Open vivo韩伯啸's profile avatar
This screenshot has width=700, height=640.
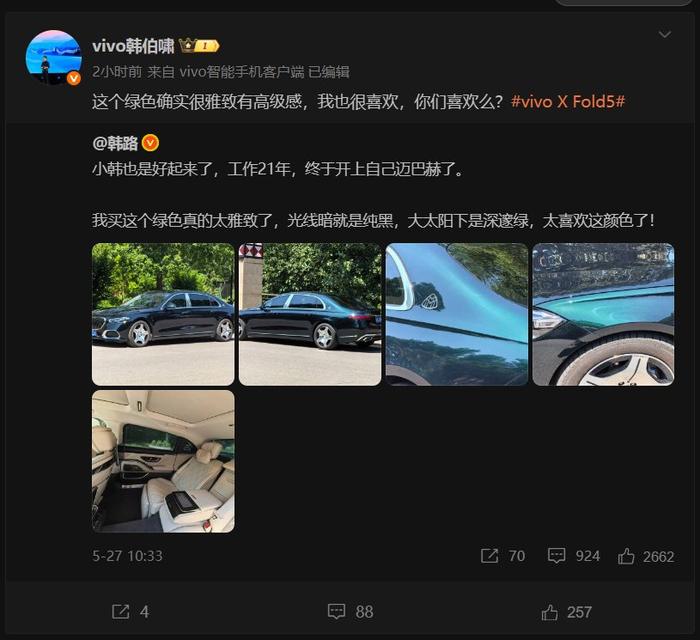[53, 58]
